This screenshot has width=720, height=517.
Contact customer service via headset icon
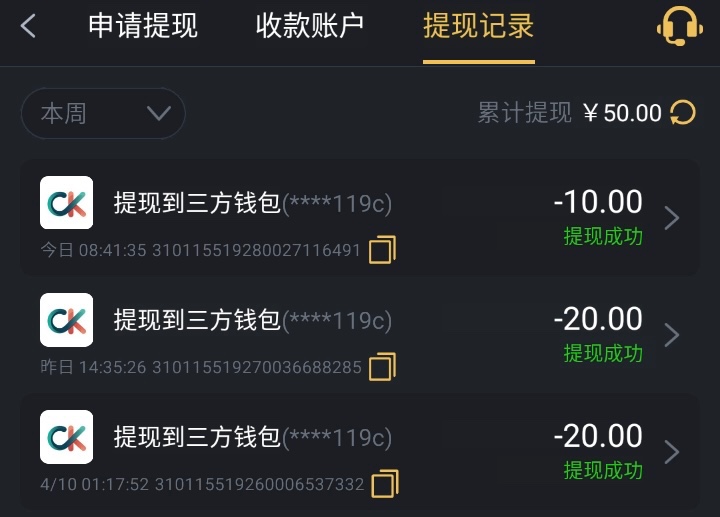click(679, 27)
